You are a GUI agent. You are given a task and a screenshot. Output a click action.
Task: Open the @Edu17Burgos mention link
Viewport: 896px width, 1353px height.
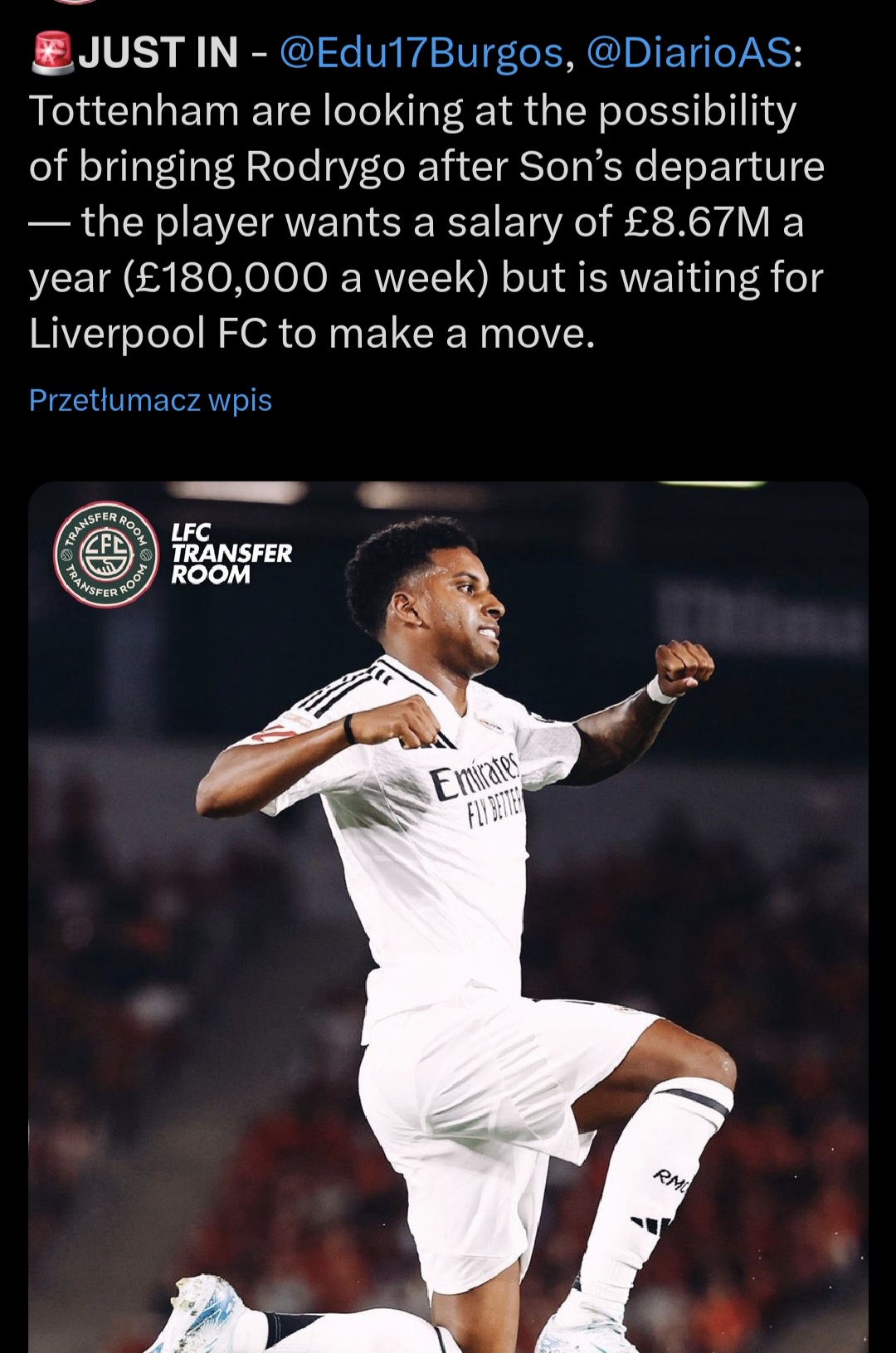[422, 54]
